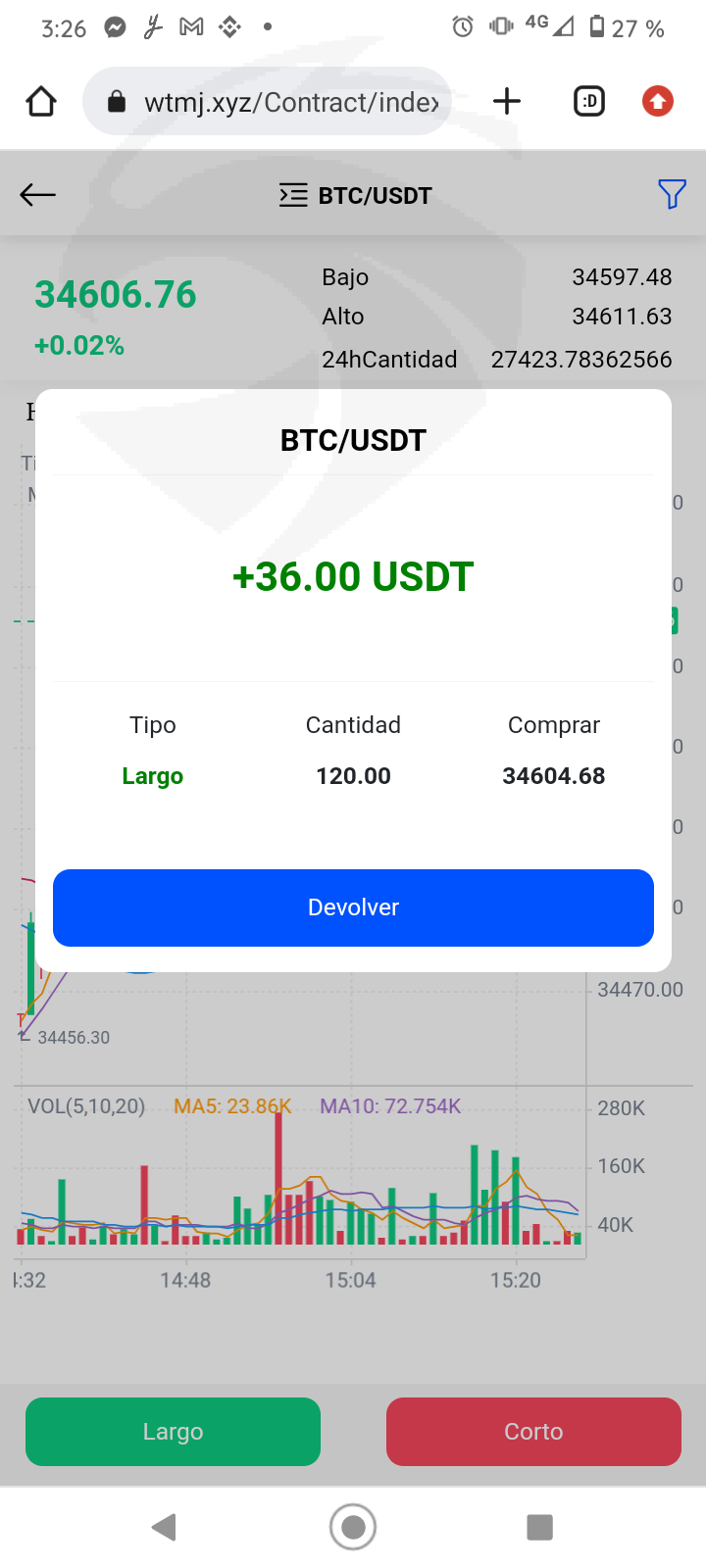Tap the Devolver button in the dialog
Viewport: 706px width, 1568px height.
[x=353, y=907]
